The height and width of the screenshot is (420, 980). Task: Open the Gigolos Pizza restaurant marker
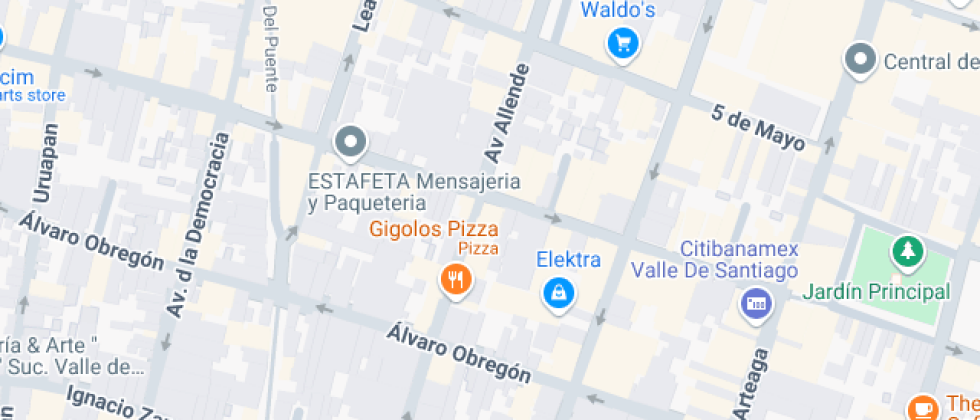pyautogui.click(x=455, y=279)
